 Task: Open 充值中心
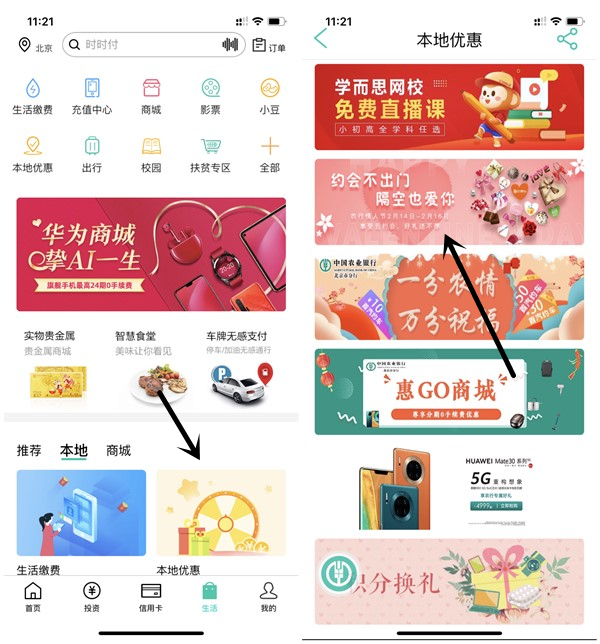92,96
